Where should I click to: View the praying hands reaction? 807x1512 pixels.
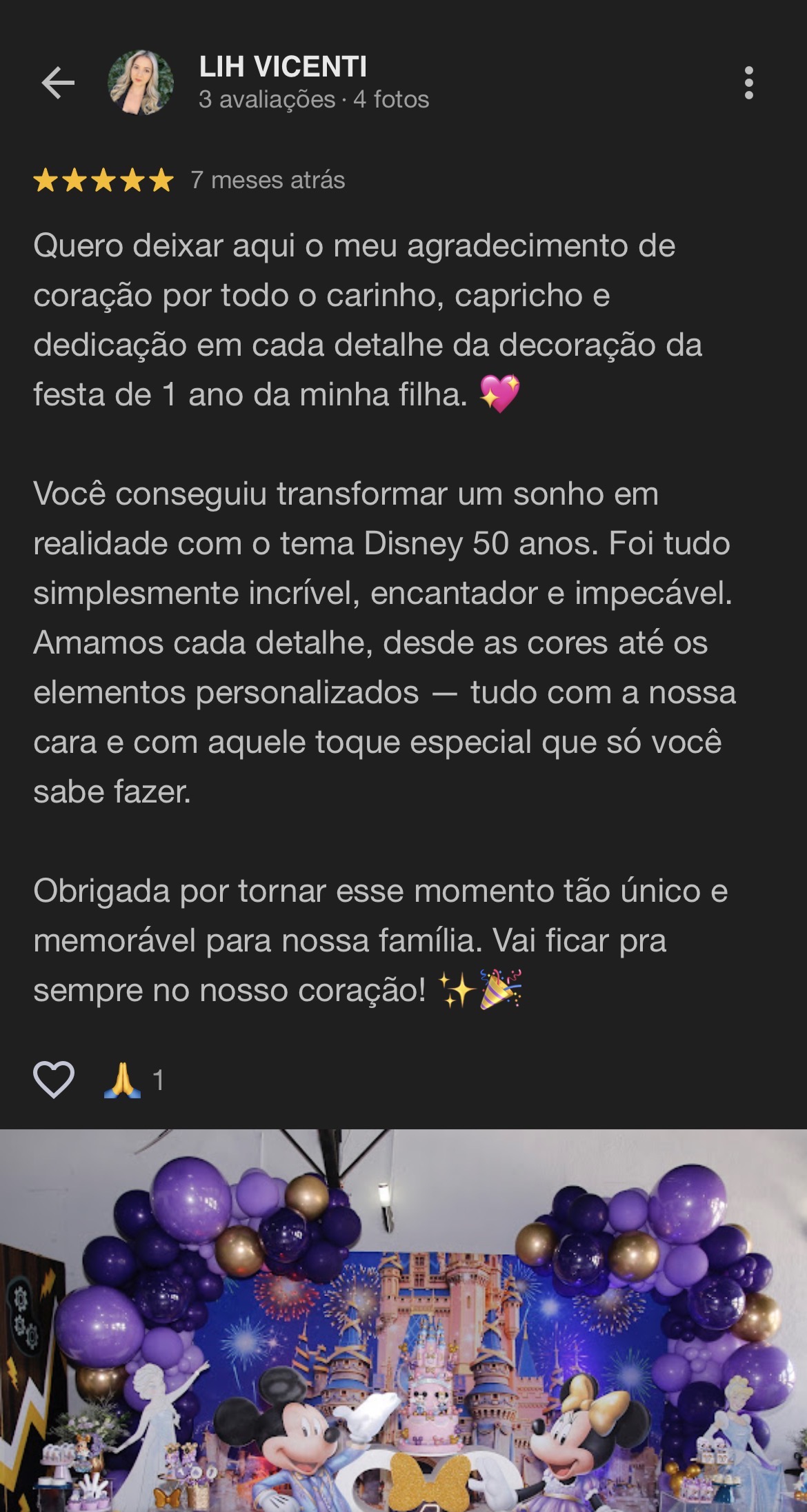tap(123, 1080)
